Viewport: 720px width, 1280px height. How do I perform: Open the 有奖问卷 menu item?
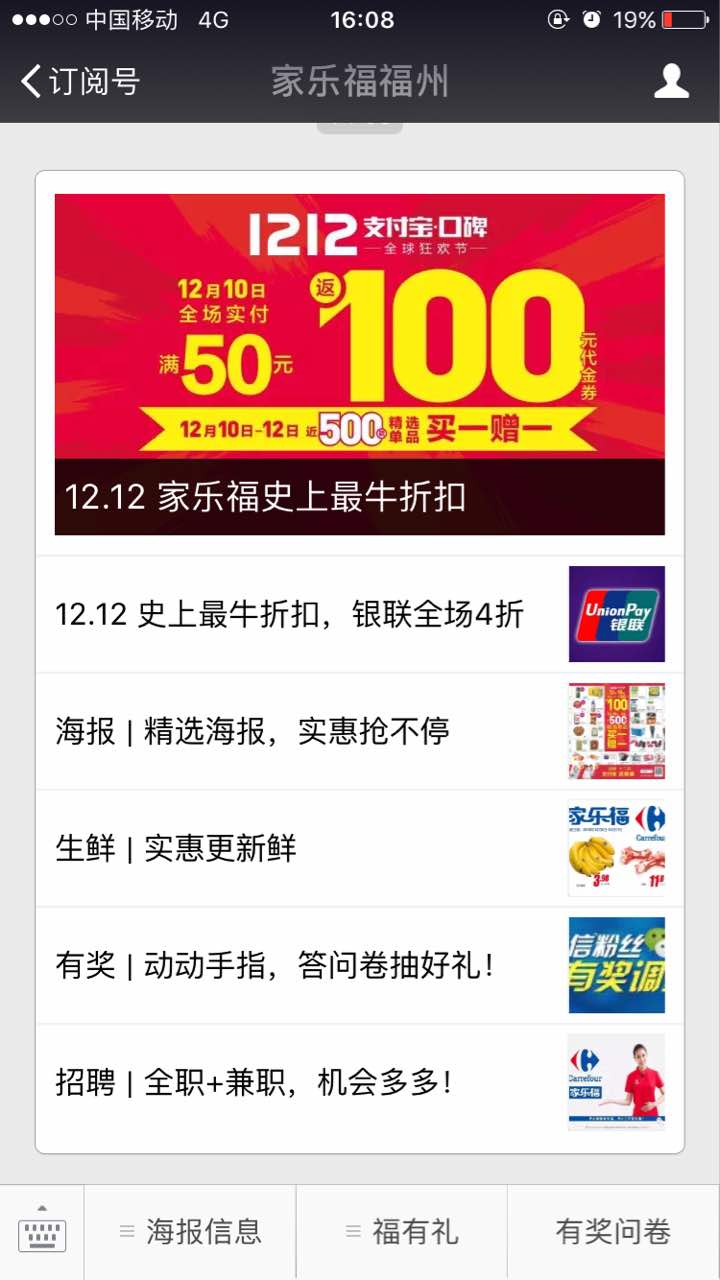tap(613, 1232)
